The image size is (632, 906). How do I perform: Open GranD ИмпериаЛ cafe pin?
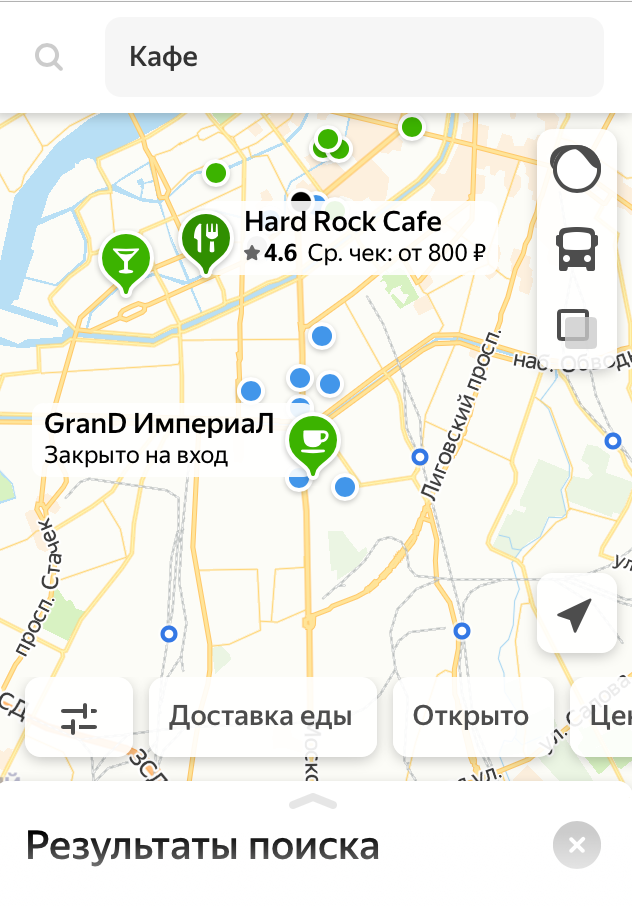click(313, 442)
